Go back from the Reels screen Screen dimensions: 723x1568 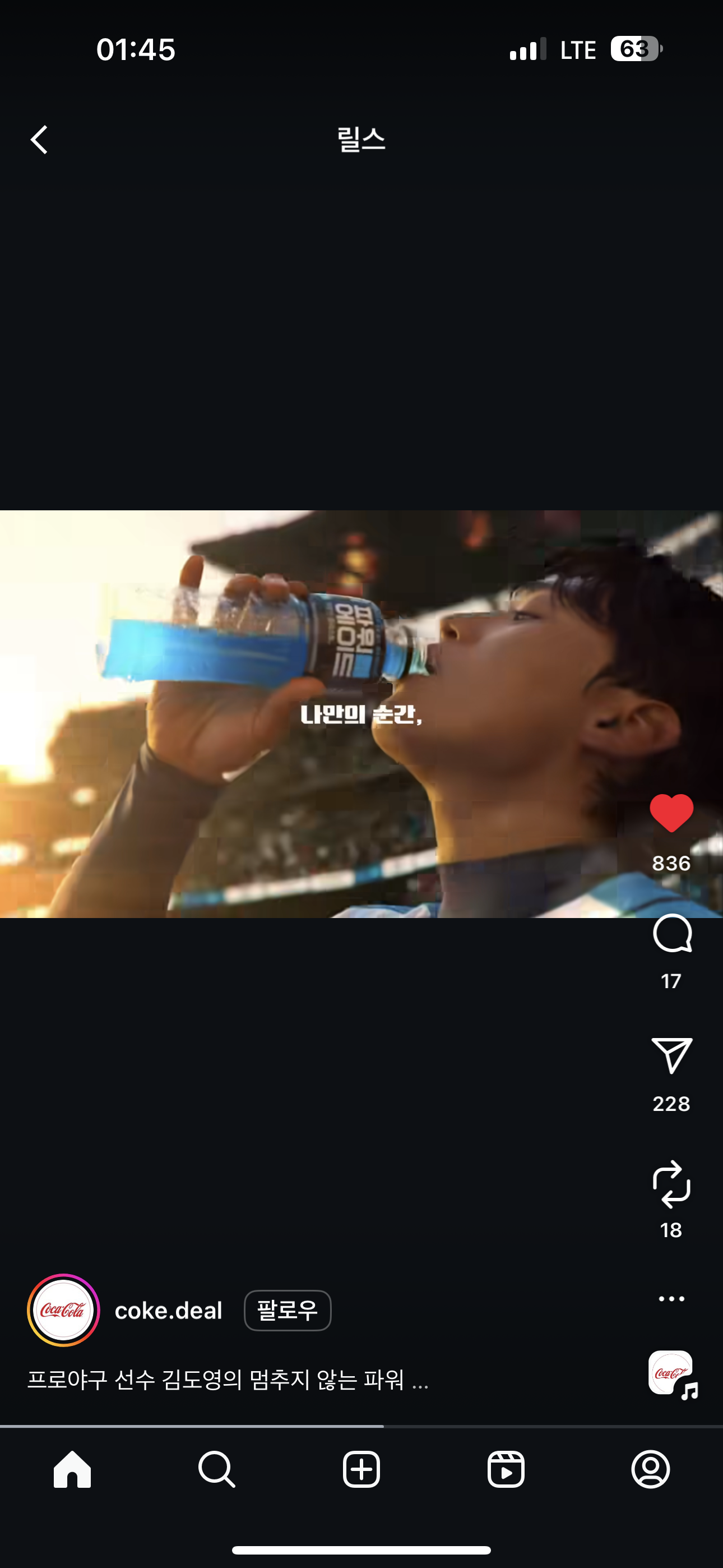(40, 140)
